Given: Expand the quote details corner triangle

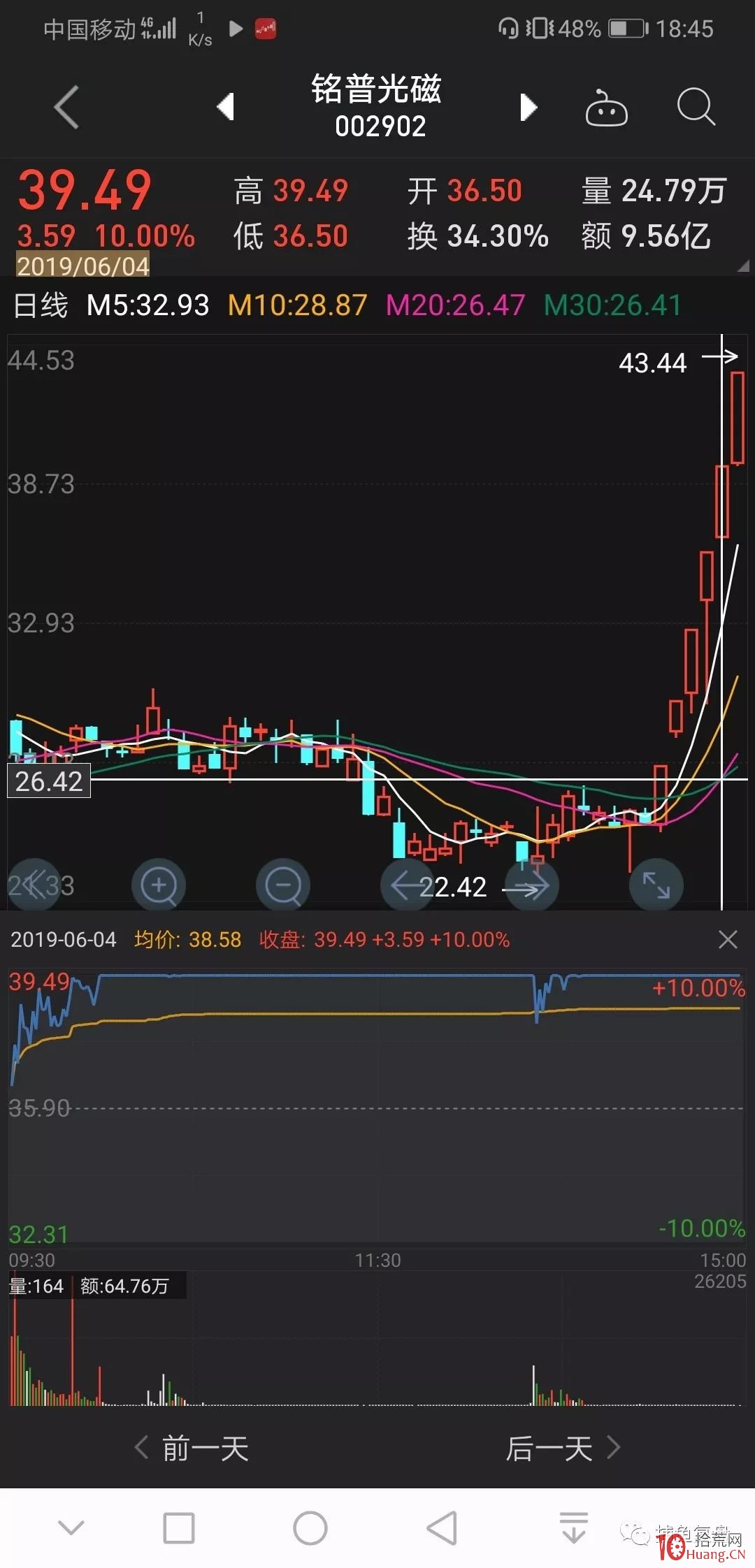Looking at the screenshot, I should [743, 266].
